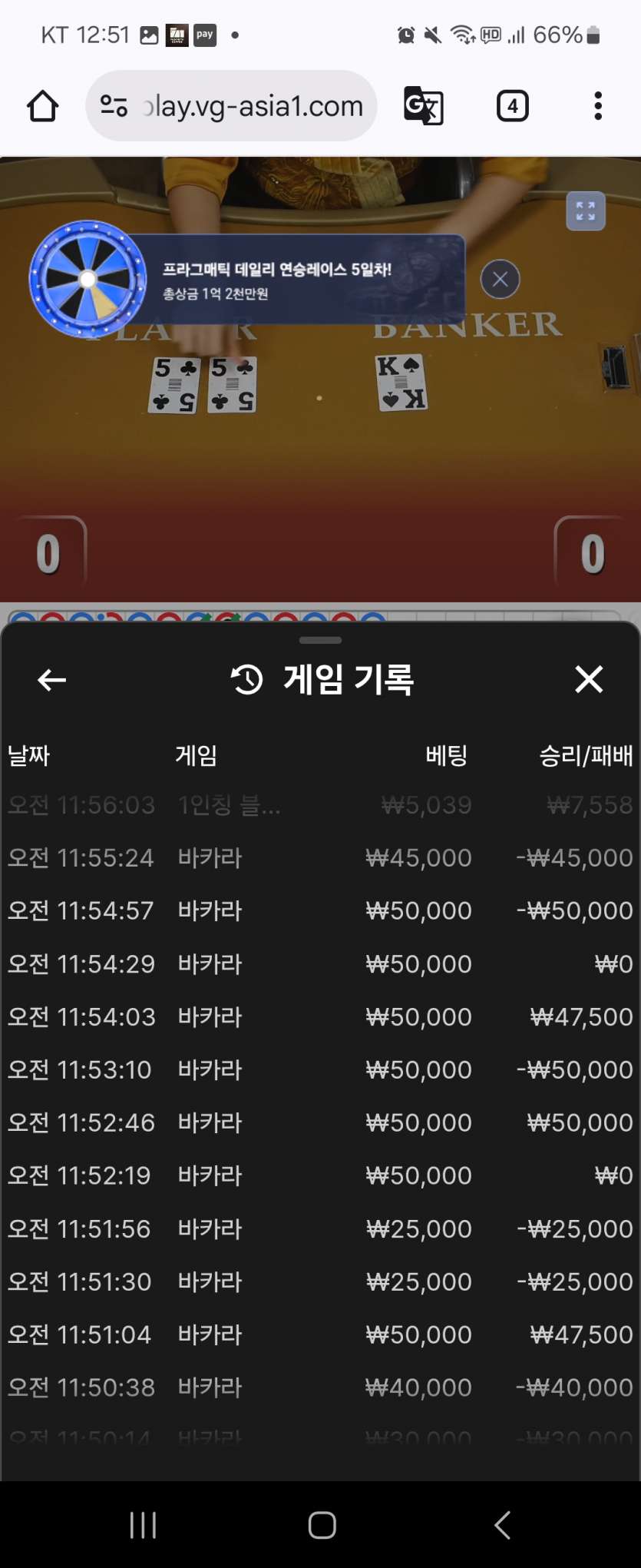The width and height of the screenshot is (641, 1568).
Task: Dismiss the daily race promotion banner
Action: [x=500, y=280]
